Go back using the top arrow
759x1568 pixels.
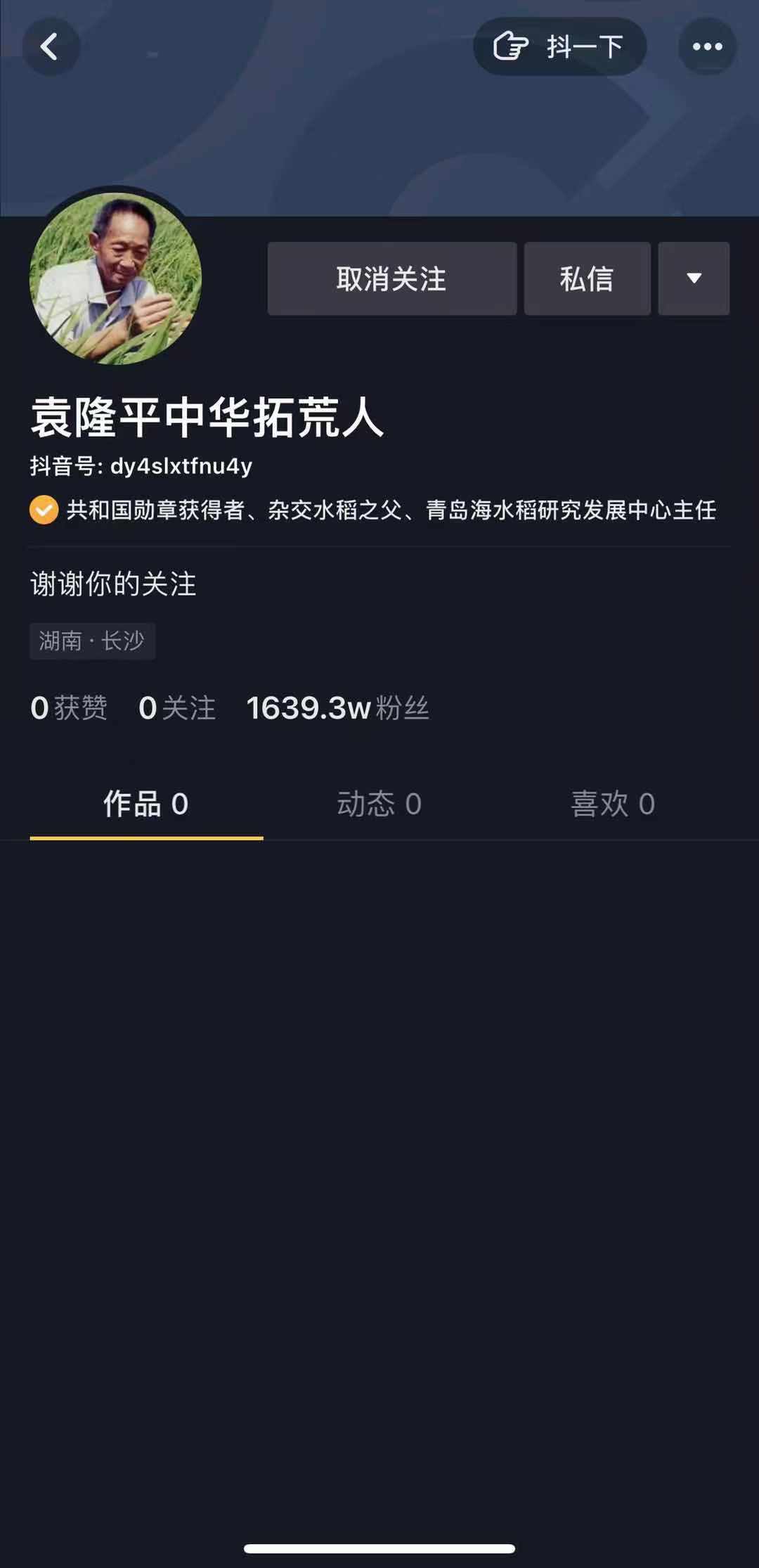pos(50,47)
